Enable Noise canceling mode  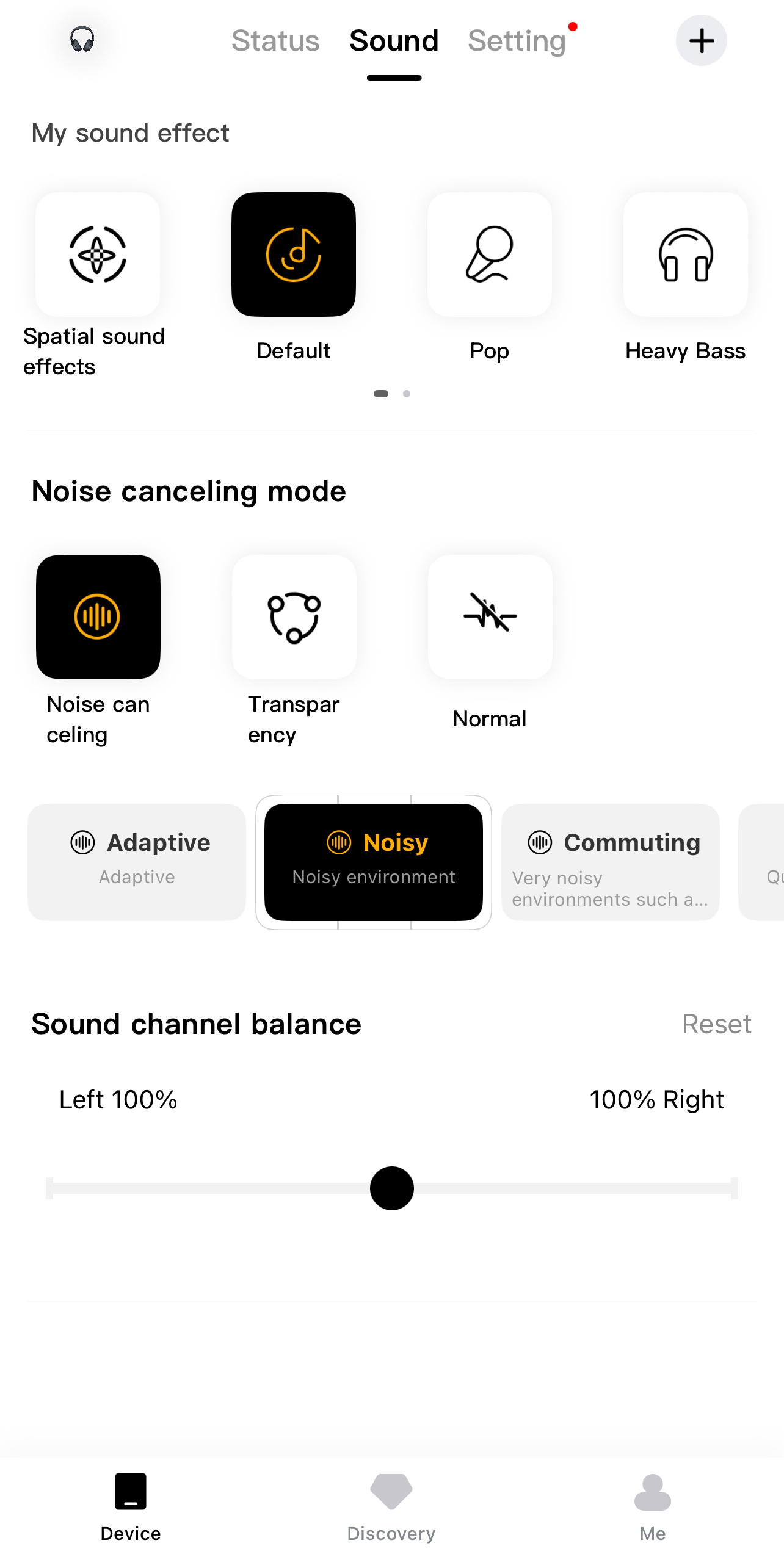(98, 616)
